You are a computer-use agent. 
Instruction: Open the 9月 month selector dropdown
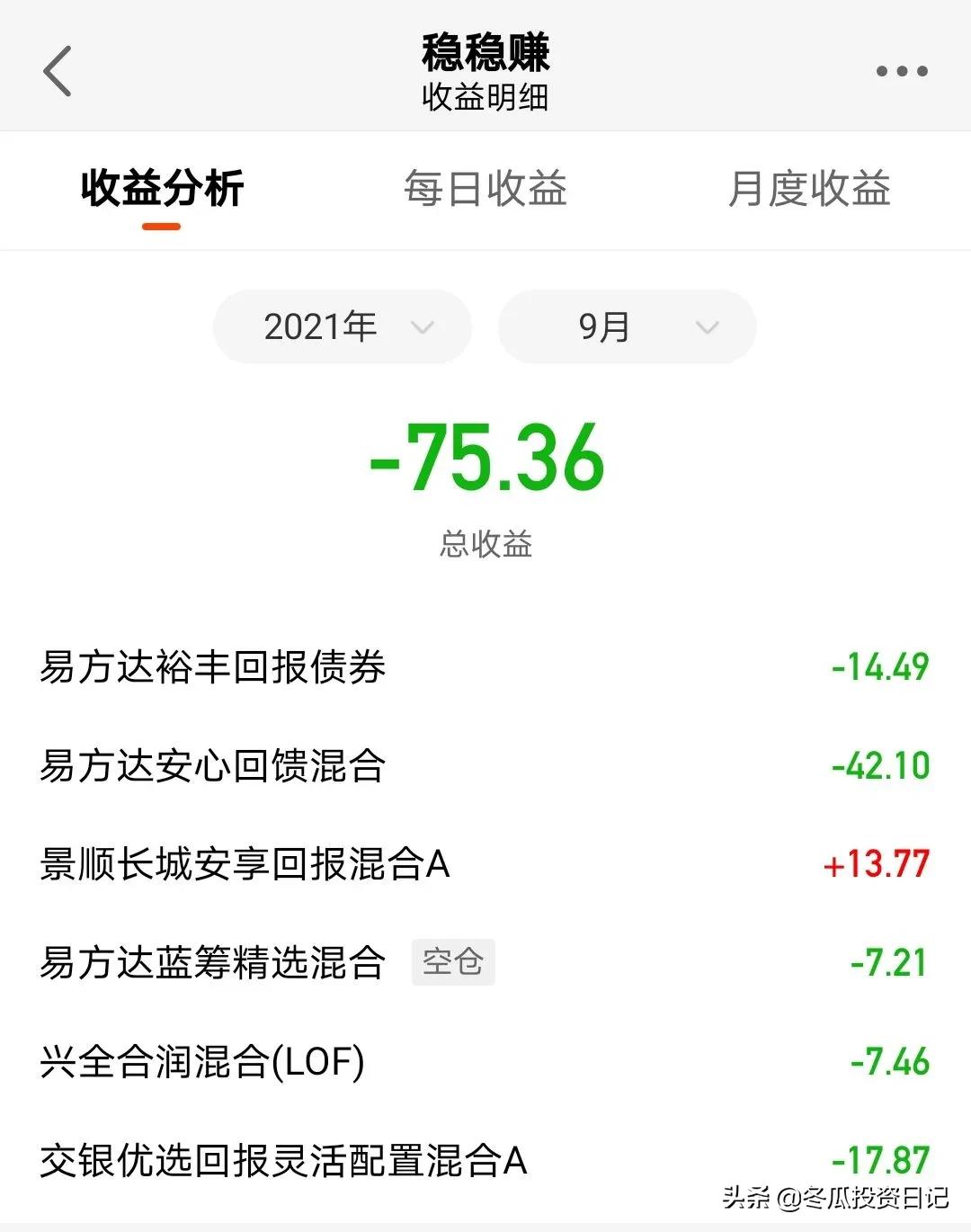[626, 326]
